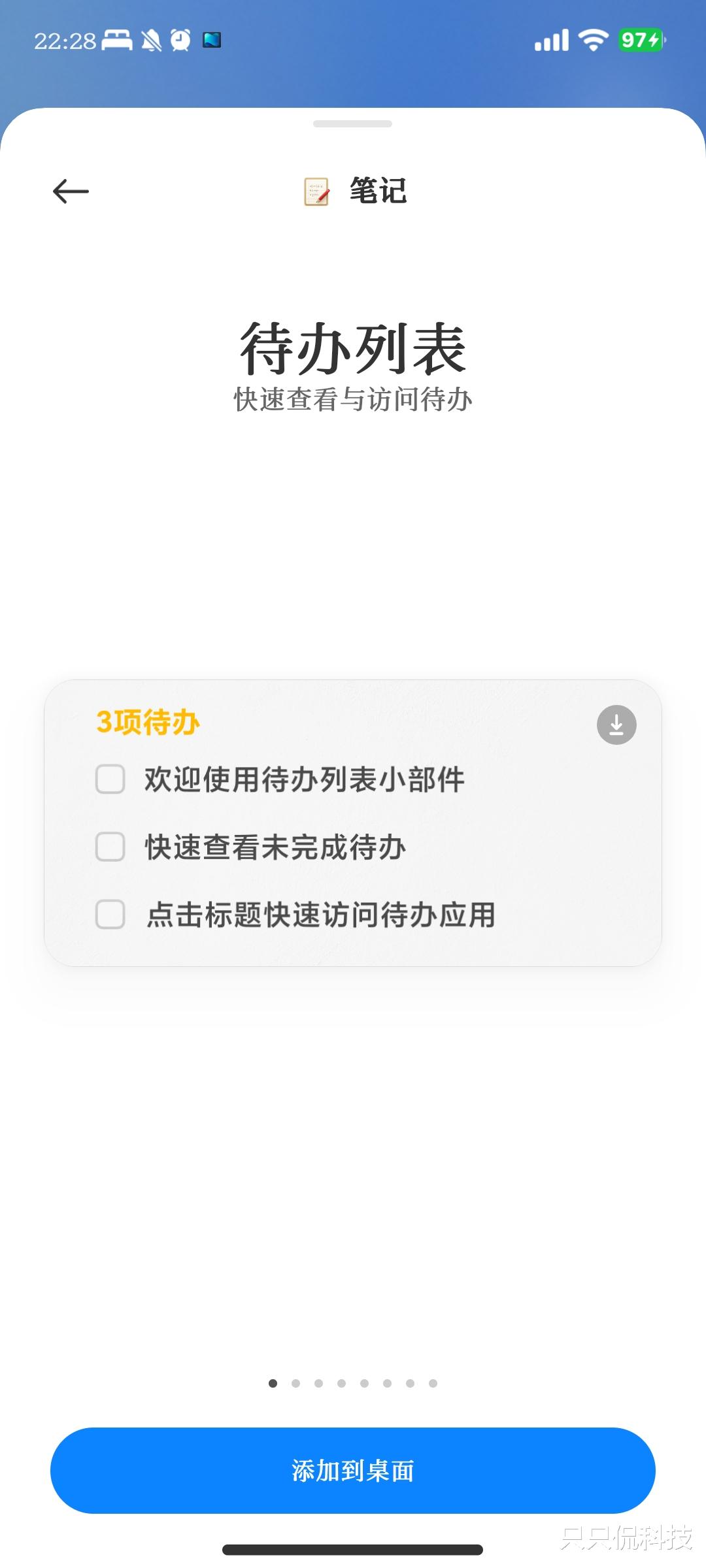The height and width of the screenshot is (1568, 706).
Task: Tap the download icon on the widget preview
Action: click(616, 725)
